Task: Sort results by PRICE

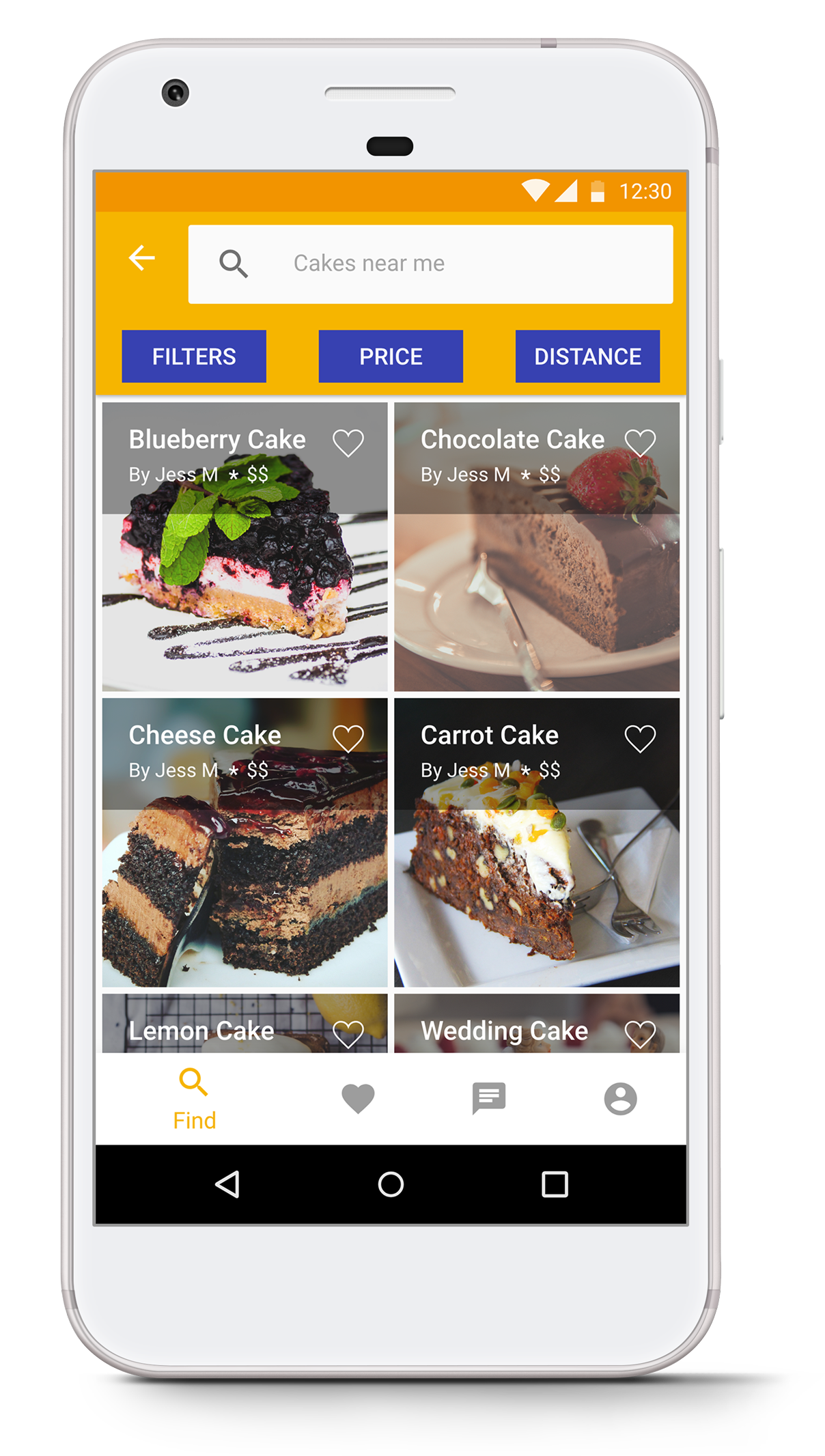Action: click(391, 356)
